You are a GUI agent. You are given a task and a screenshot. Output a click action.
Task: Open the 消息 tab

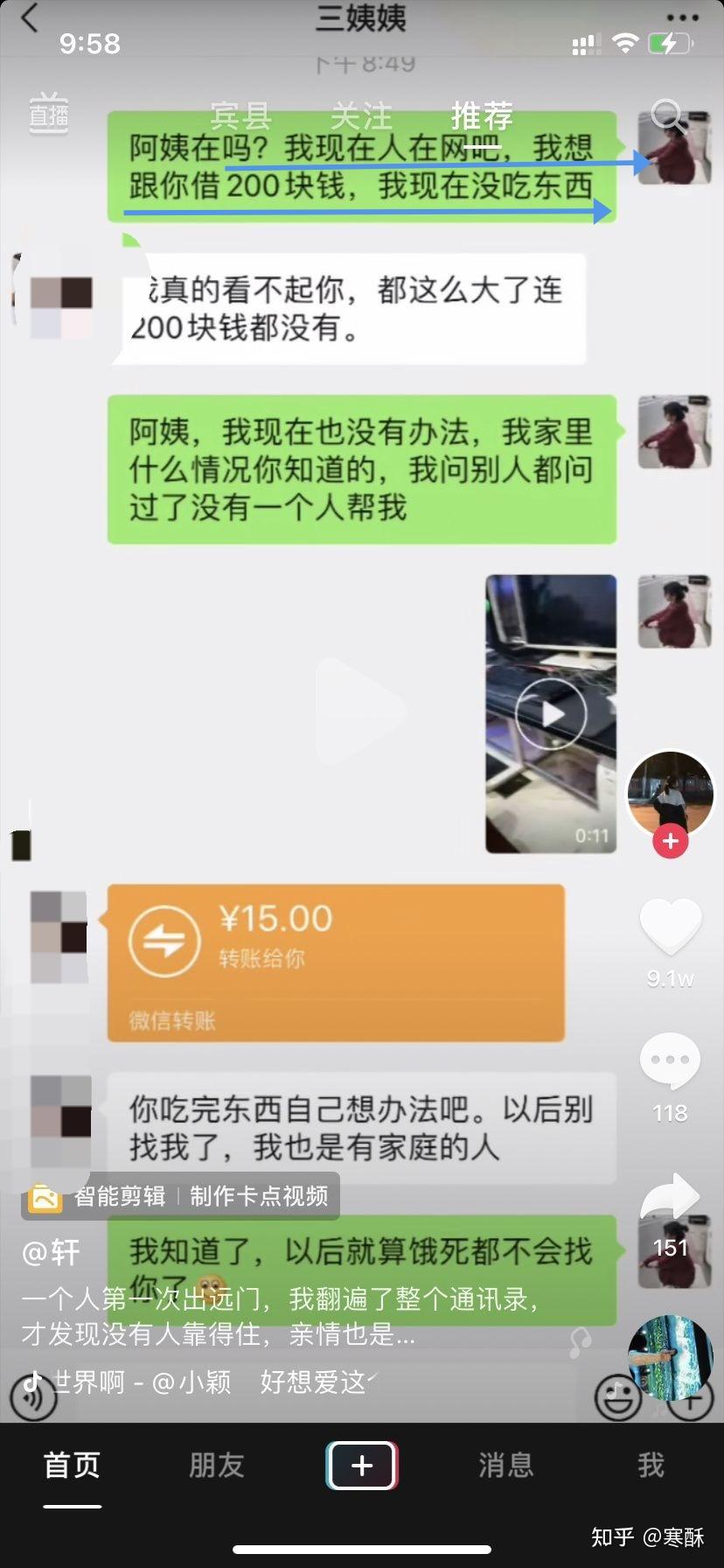(x=506, y=1465)
